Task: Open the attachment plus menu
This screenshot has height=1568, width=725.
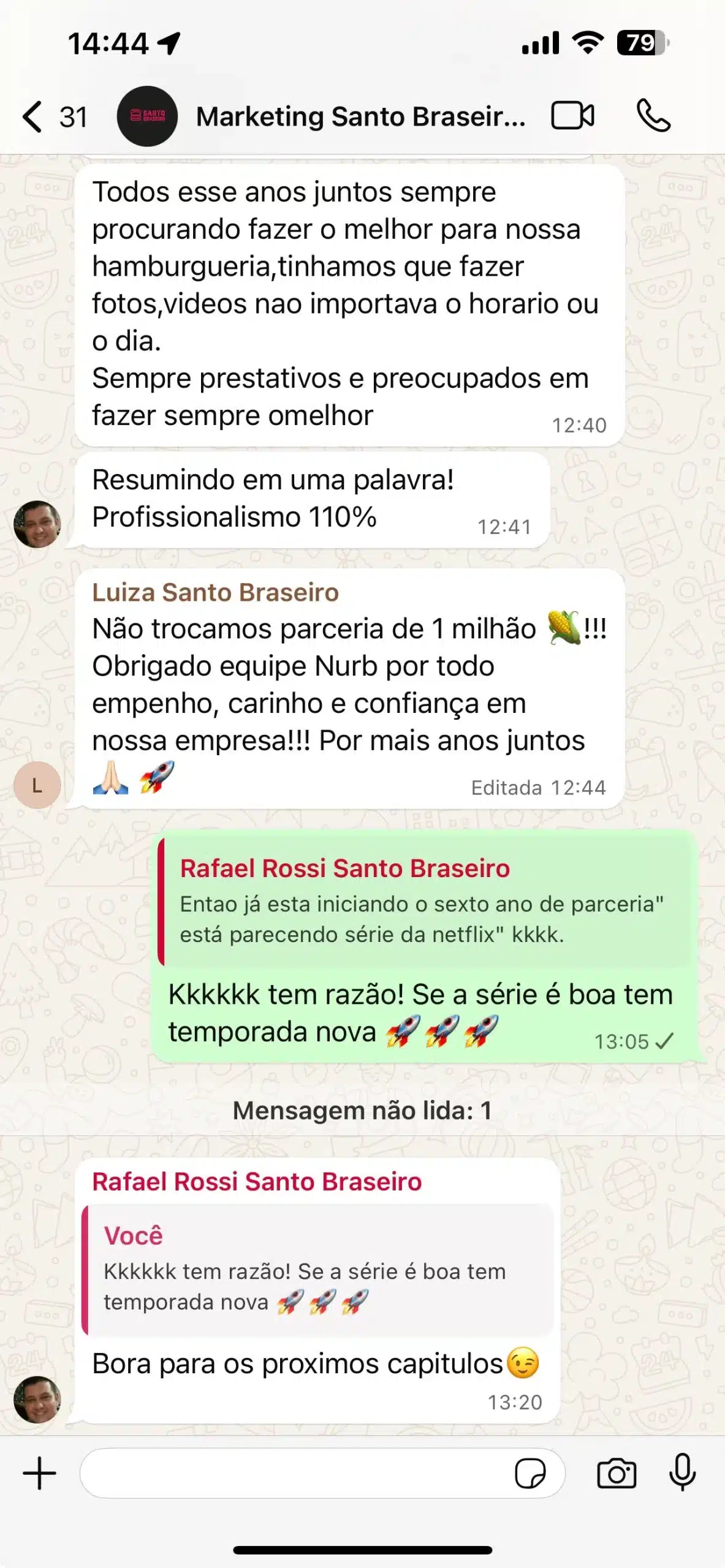Action: pos(40,1473)
